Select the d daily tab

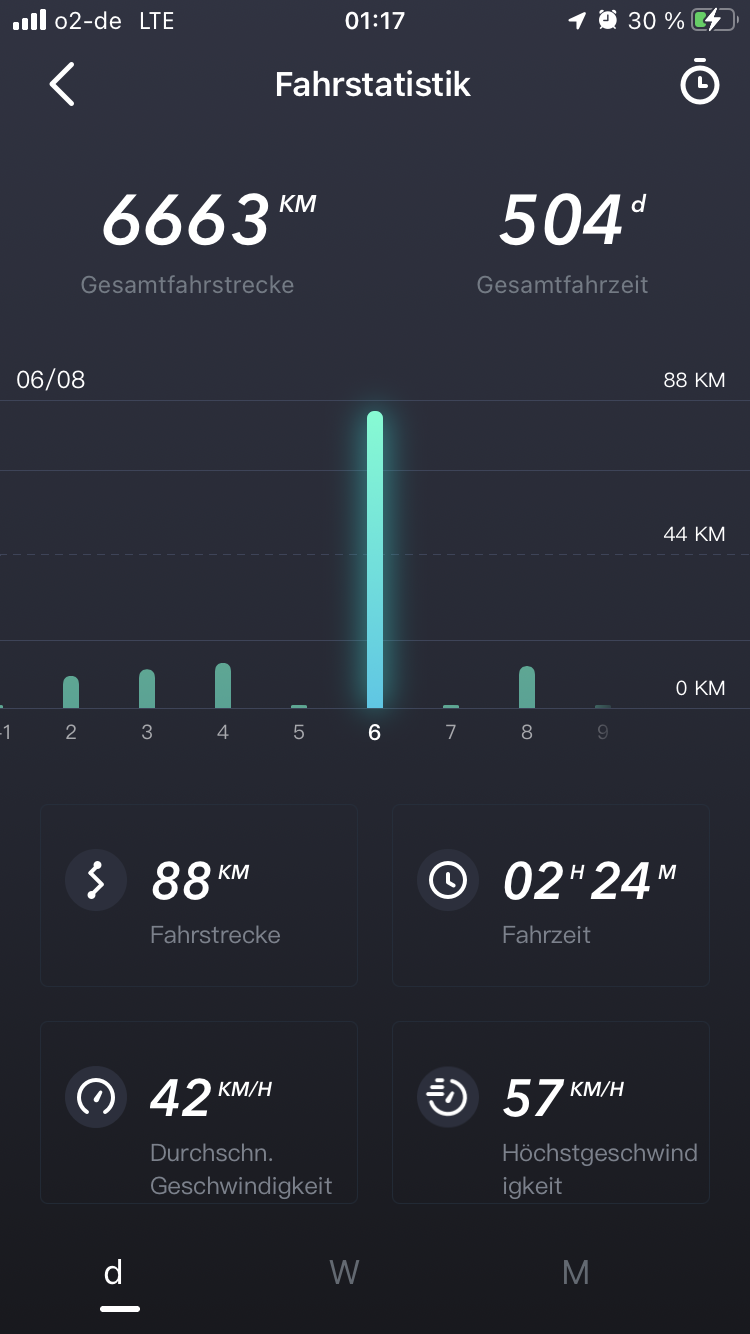click(x=114, y=1272)
